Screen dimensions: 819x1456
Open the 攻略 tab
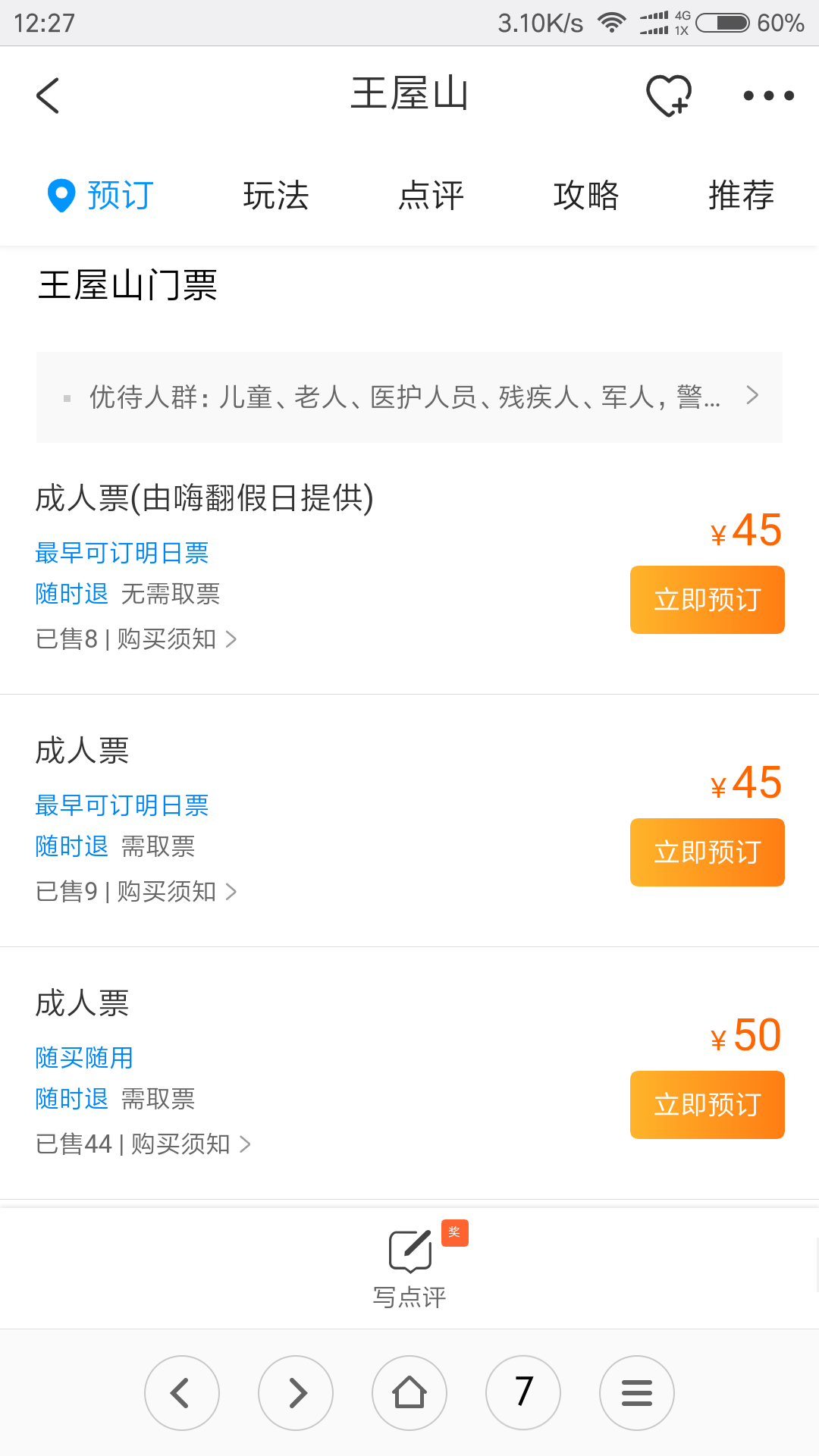tap(586, 195)
